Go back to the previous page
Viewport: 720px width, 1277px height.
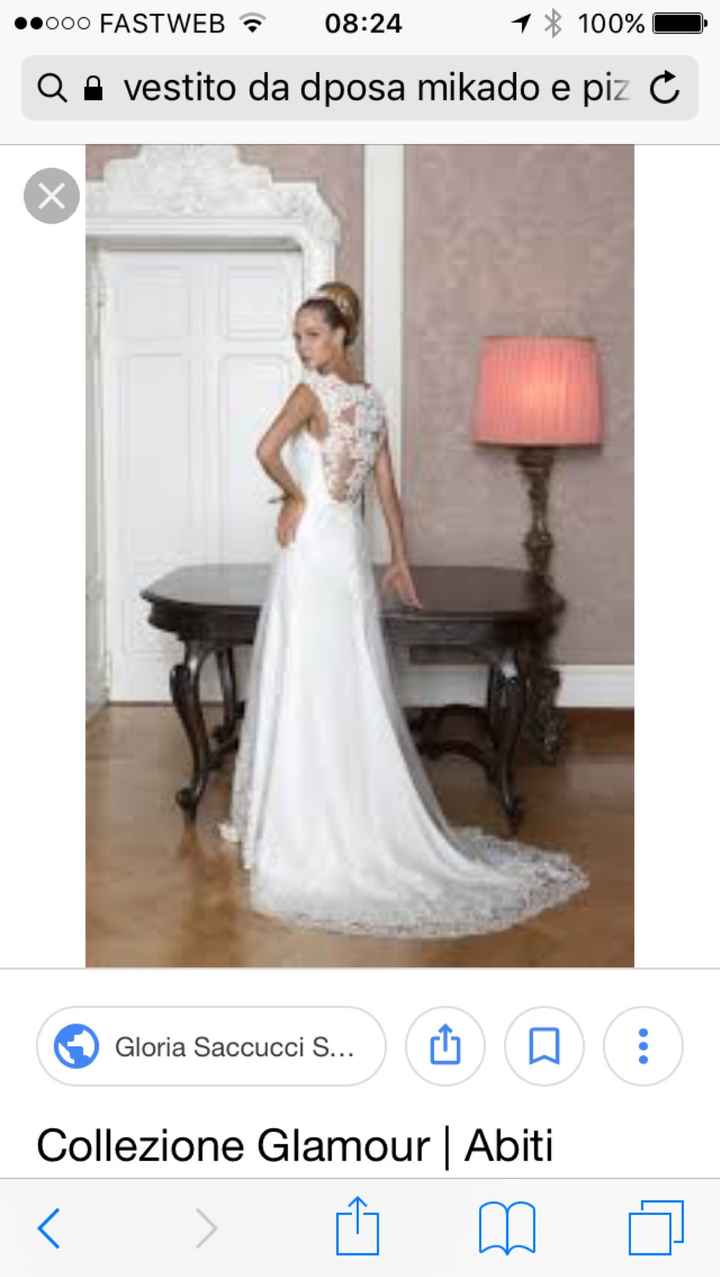[x=49, y=1228]
